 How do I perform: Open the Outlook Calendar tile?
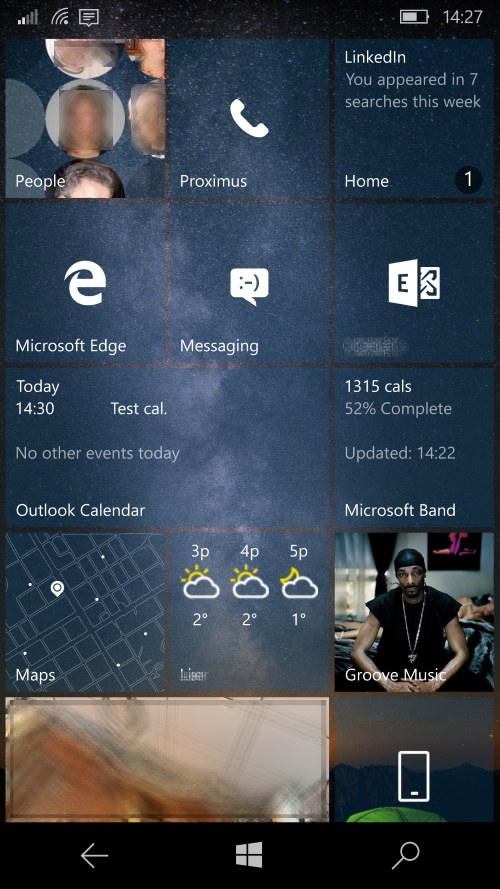167,447
